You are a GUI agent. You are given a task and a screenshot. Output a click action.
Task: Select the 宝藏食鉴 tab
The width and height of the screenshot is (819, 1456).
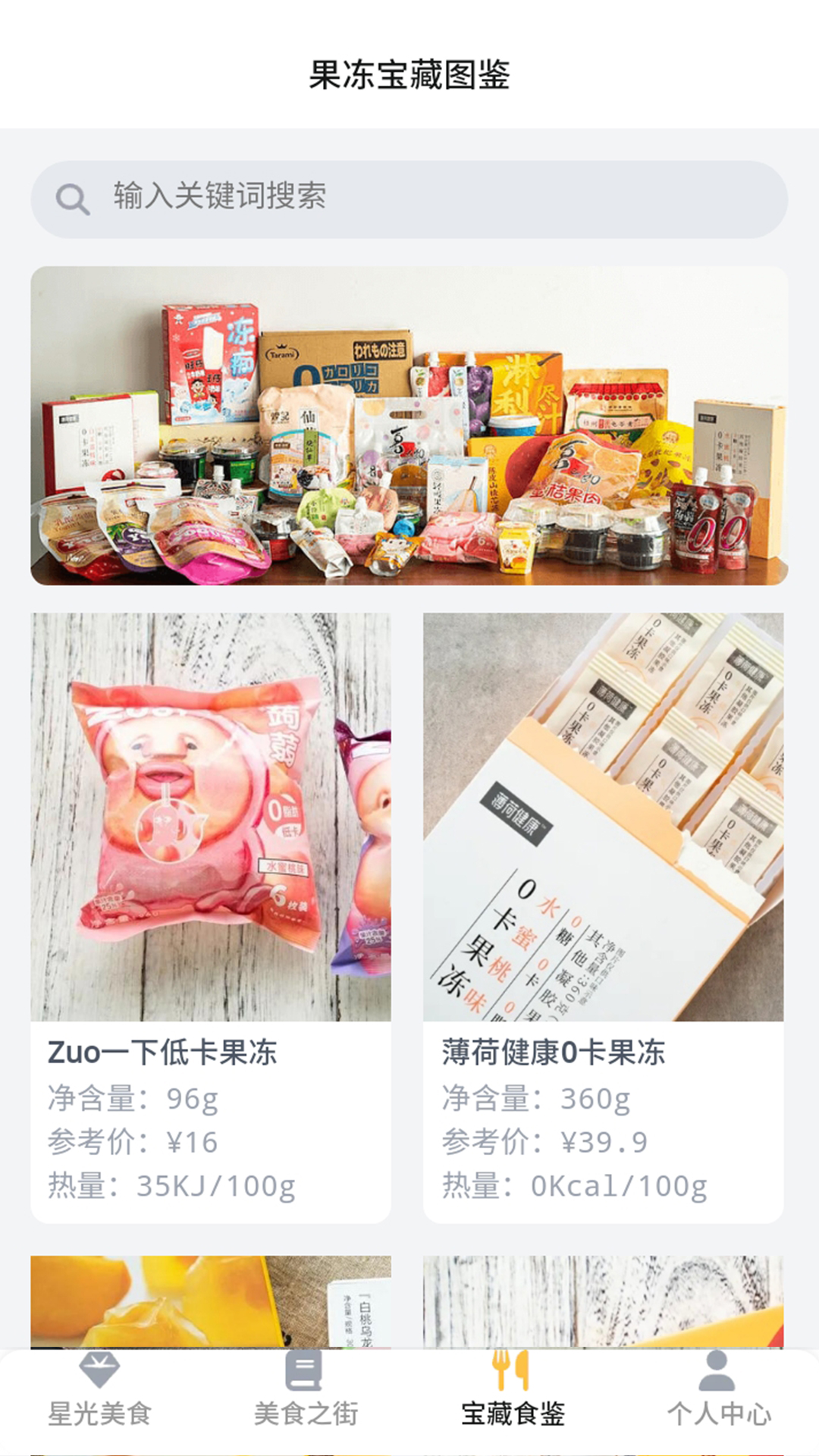coord(513,1392)
